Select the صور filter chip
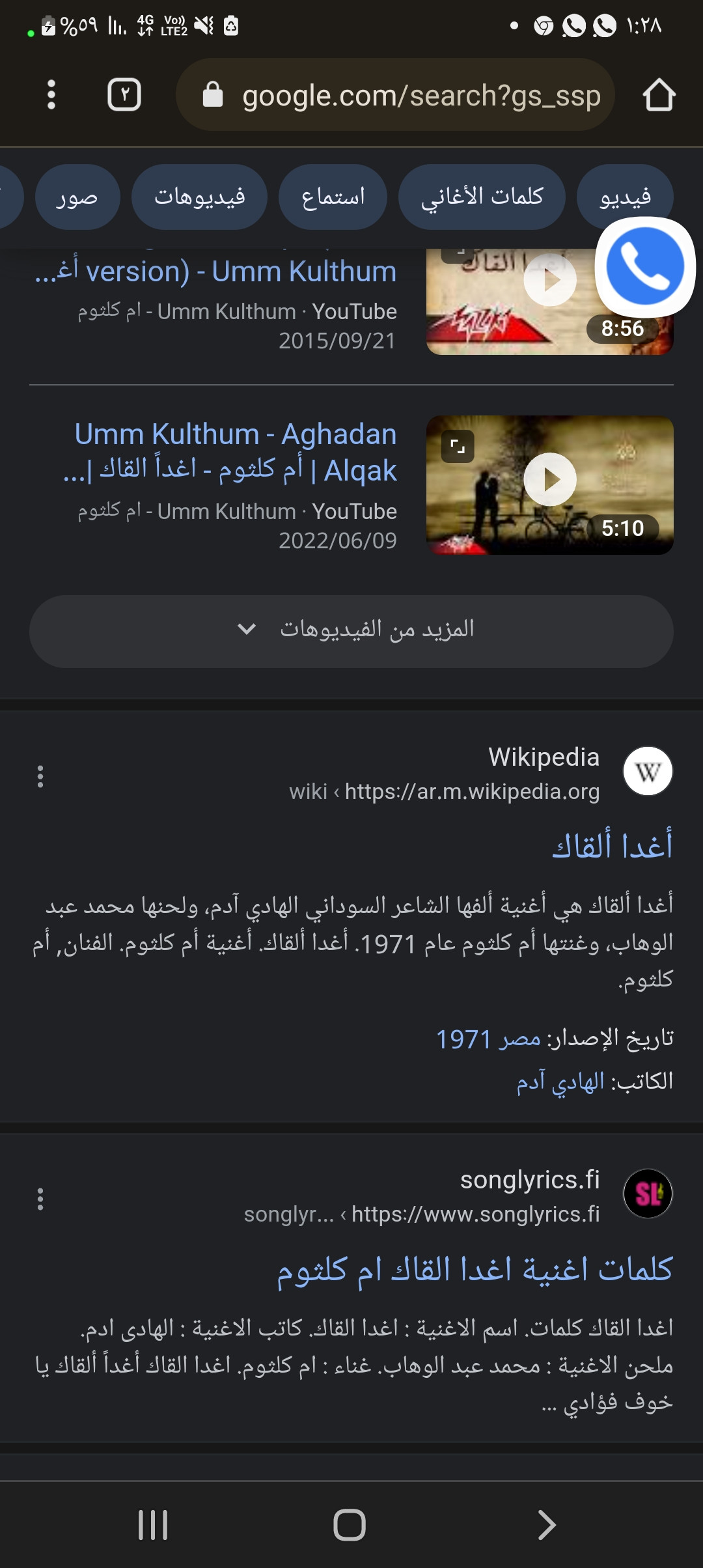703x1568 pixels. (77, 197)
